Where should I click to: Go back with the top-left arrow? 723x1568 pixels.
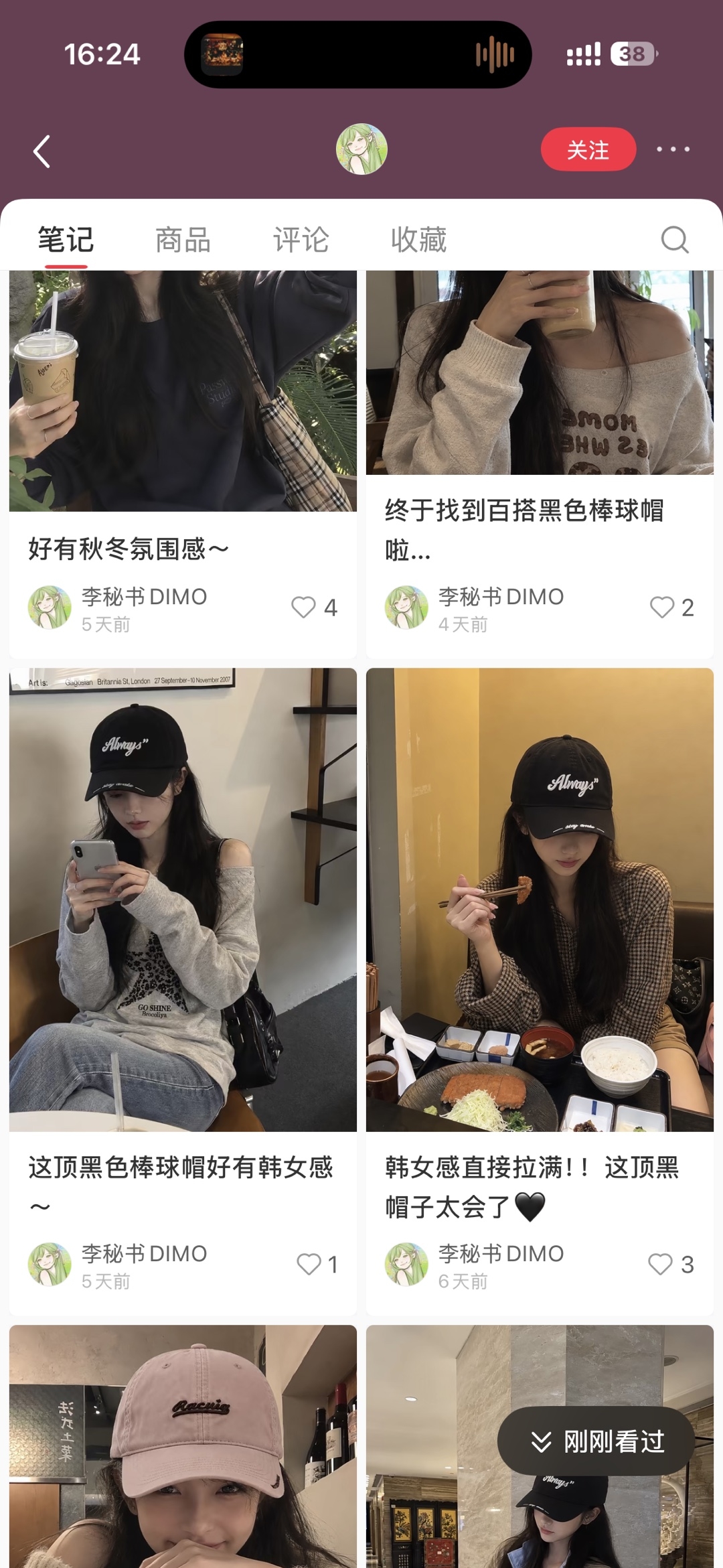(42, 151)
